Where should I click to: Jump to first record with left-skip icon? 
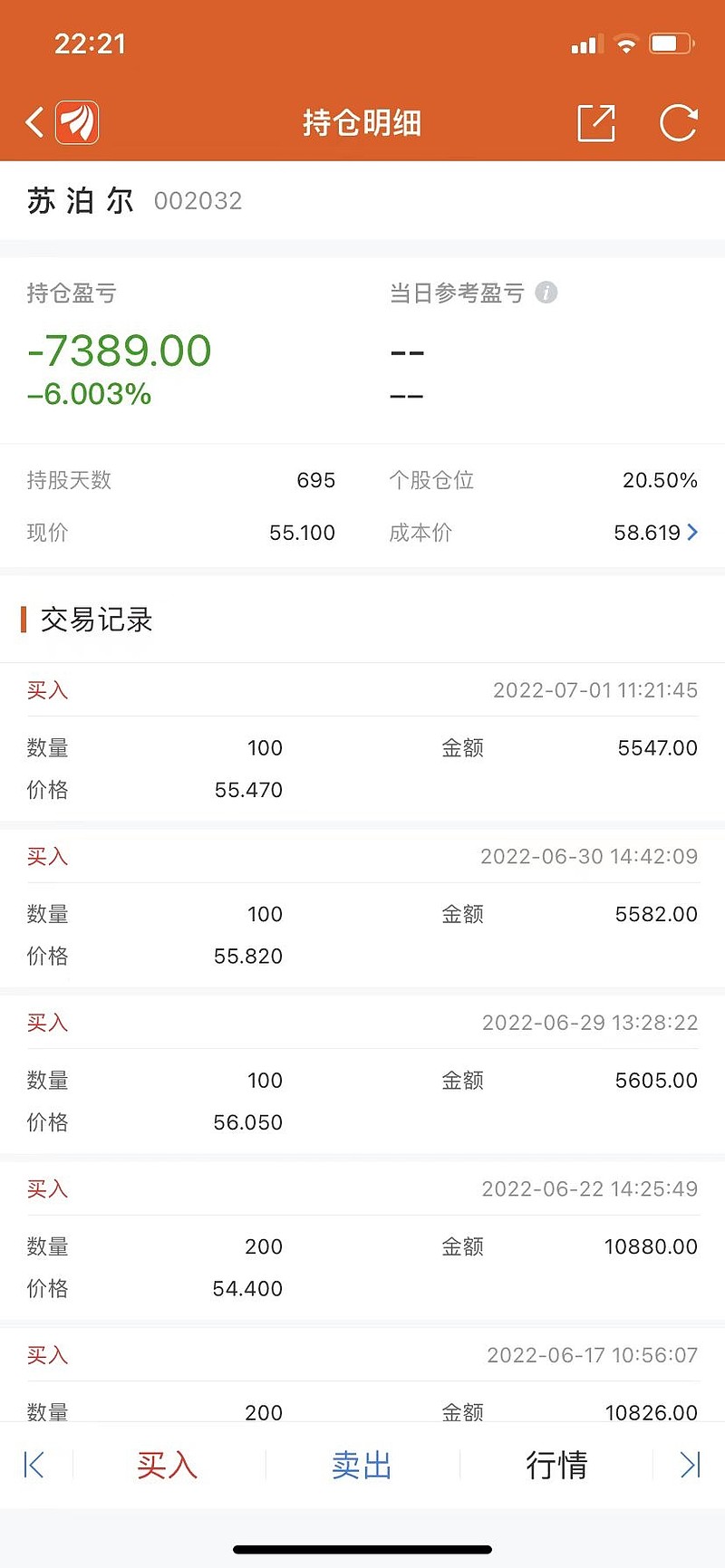(x=36, y=1462)
